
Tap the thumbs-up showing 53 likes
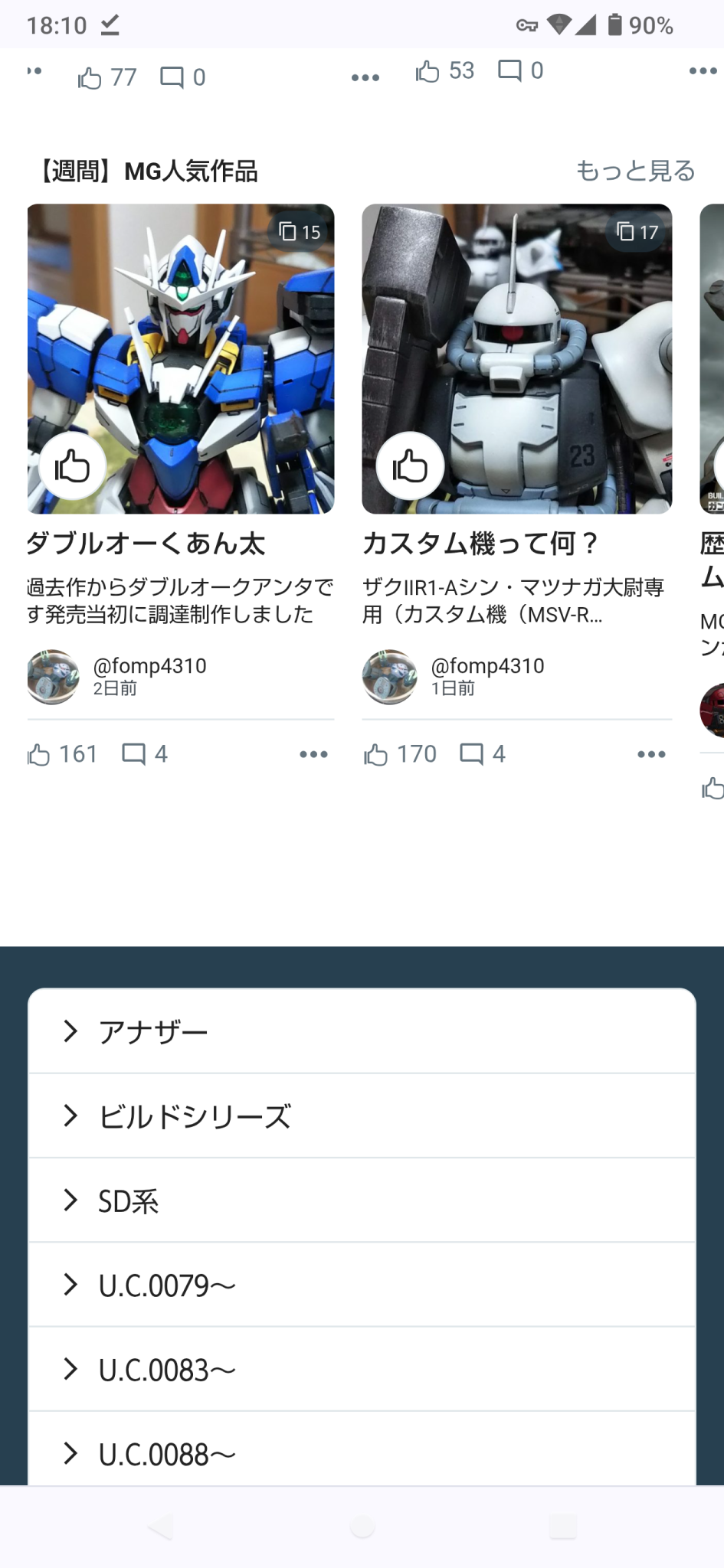428,71
